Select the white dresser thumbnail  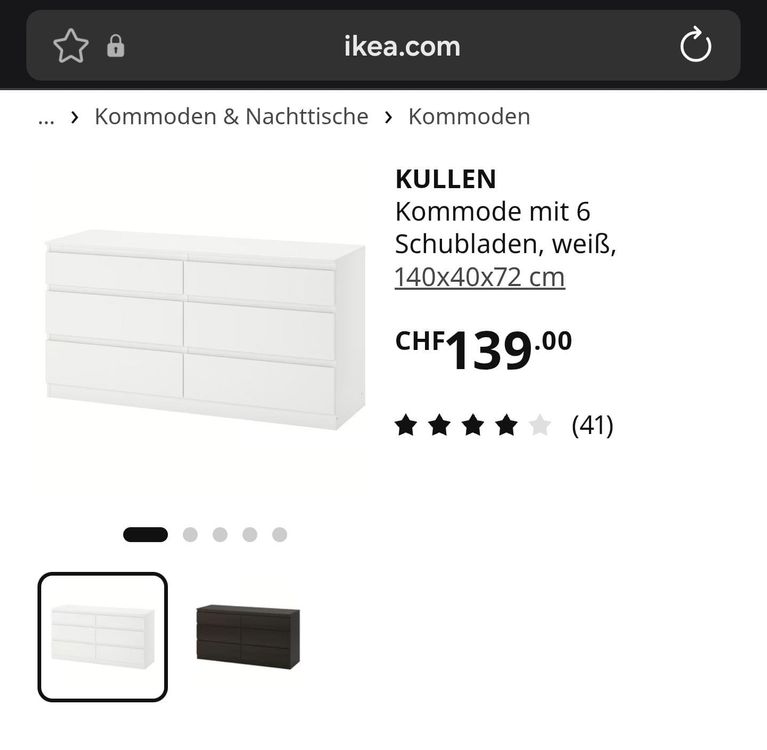(x=103, y=637)
